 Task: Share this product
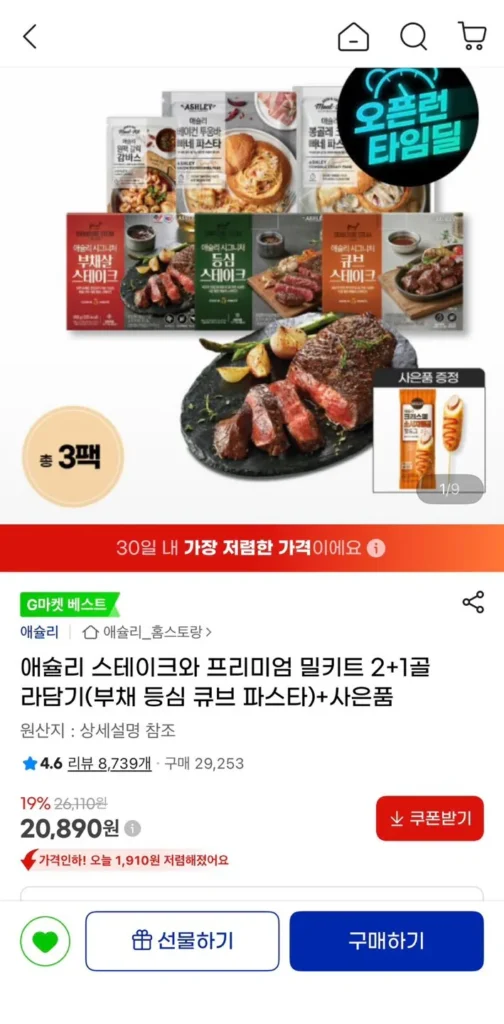tap(473, 601)
